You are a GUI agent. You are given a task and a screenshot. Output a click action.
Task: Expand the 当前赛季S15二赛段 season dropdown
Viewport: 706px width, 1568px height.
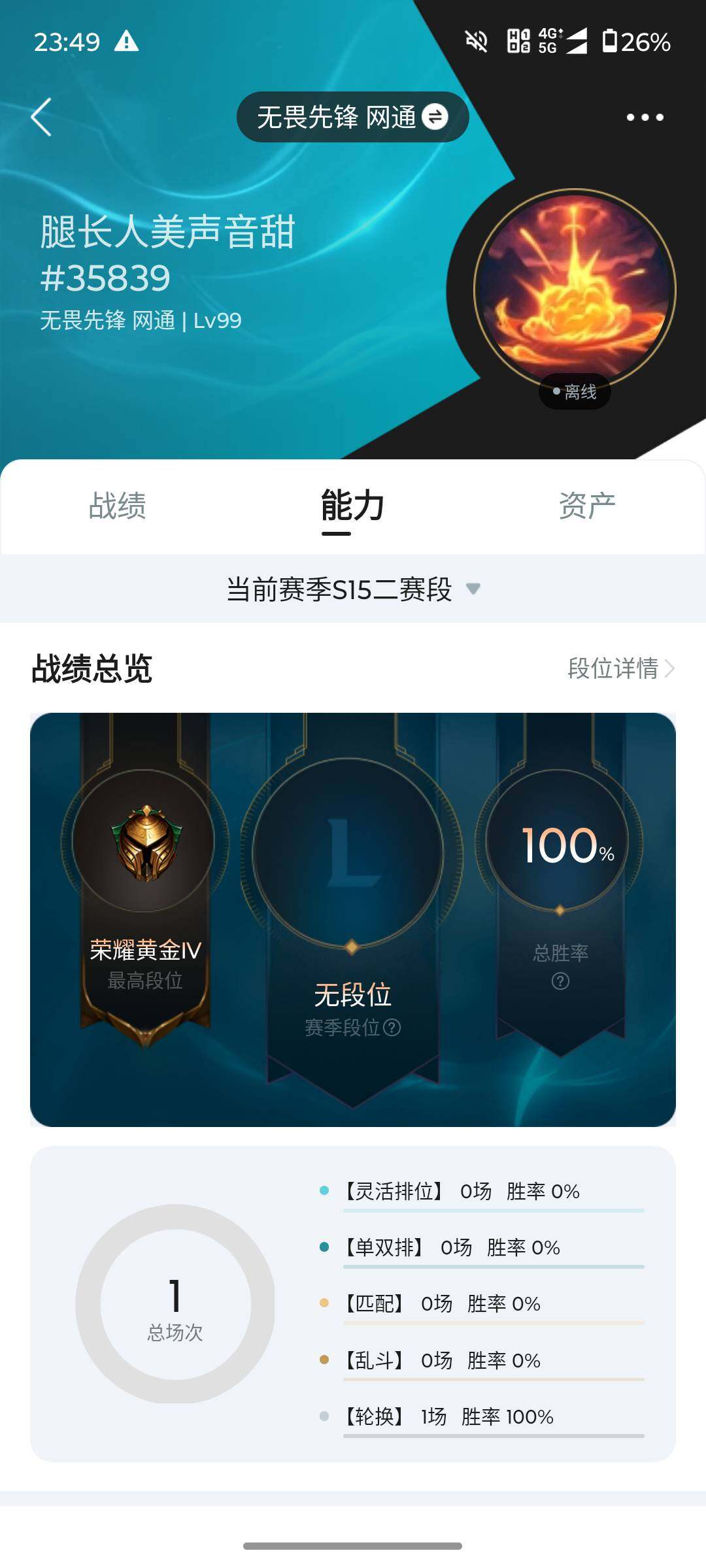(x=353, y=589)
